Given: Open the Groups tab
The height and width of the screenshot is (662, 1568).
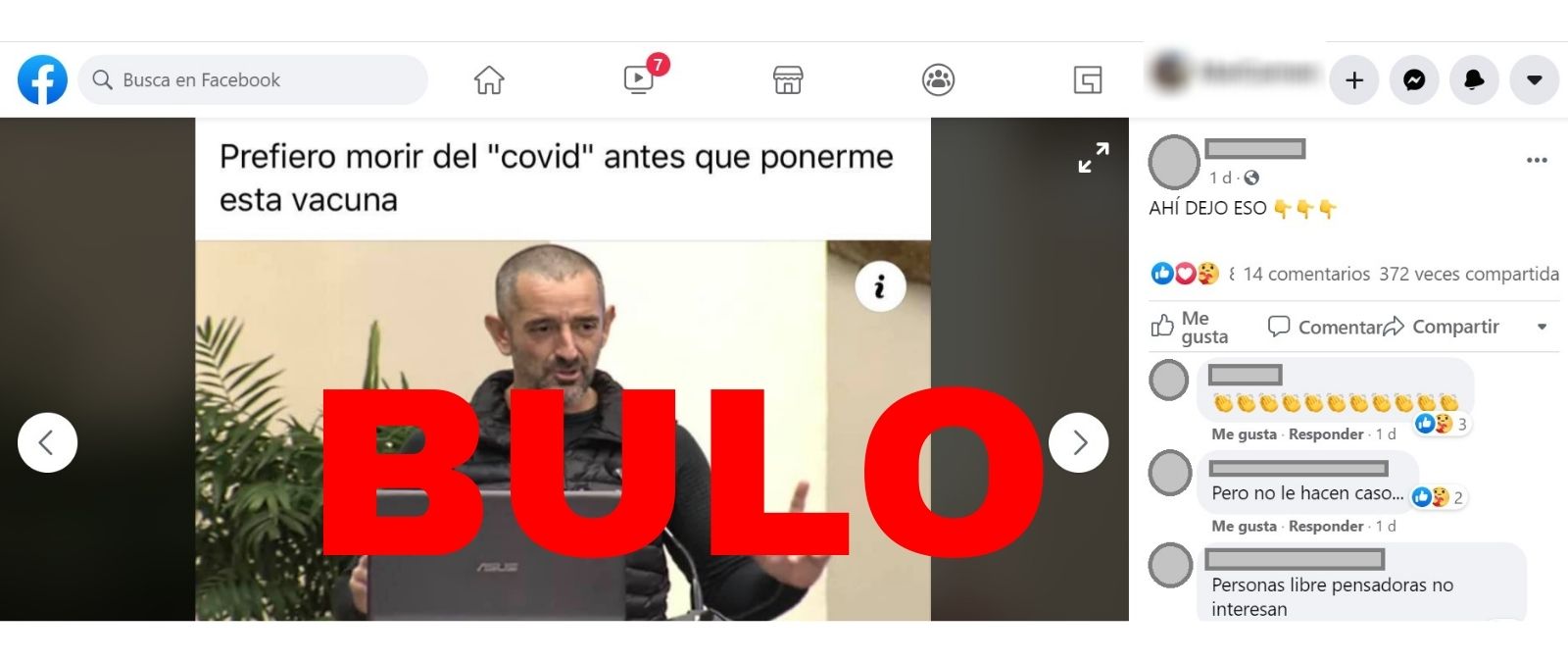Looking at the screenshot, I should (938, 80).
